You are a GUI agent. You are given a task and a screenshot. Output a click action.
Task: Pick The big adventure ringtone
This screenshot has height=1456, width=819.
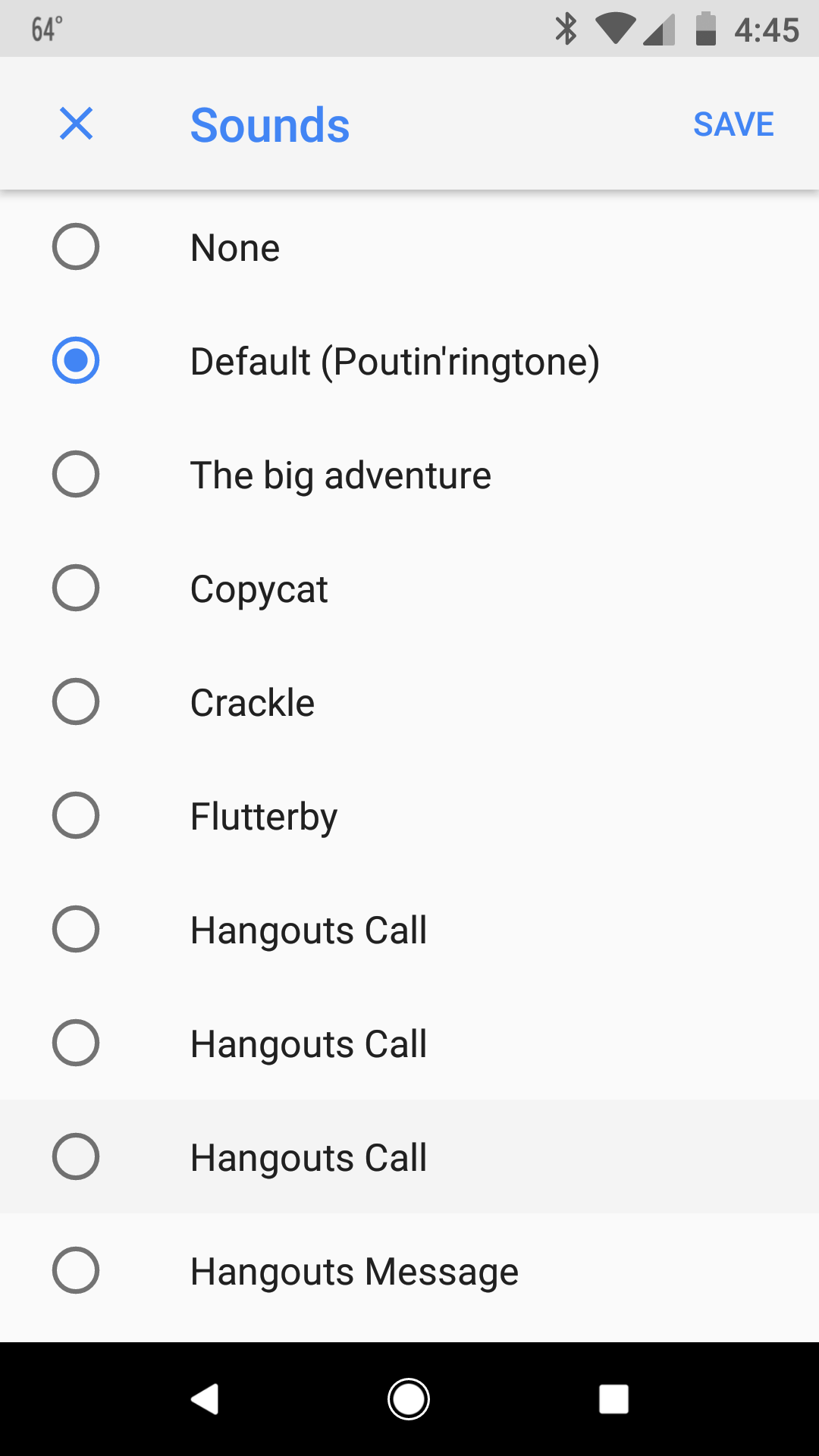click(409, 475)
